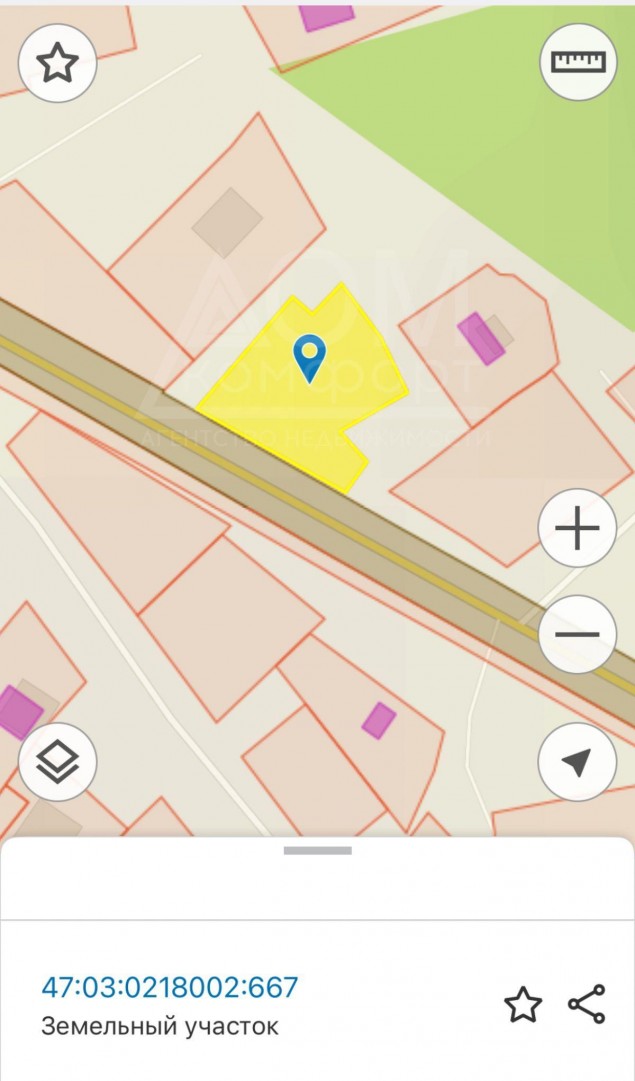Zoom out the map with minus
Viewport: 635px width, 1081px height.
click(577, 634)
